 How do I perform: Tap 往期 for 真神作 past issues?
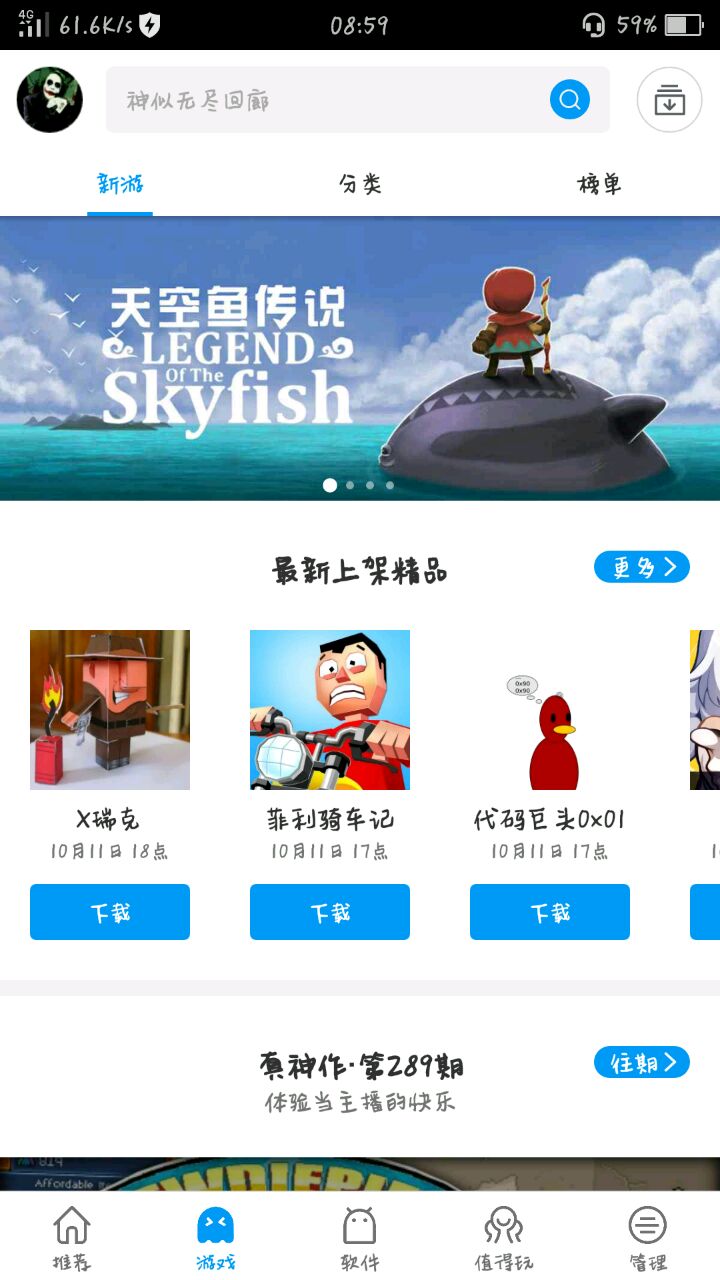(641, 1062)
